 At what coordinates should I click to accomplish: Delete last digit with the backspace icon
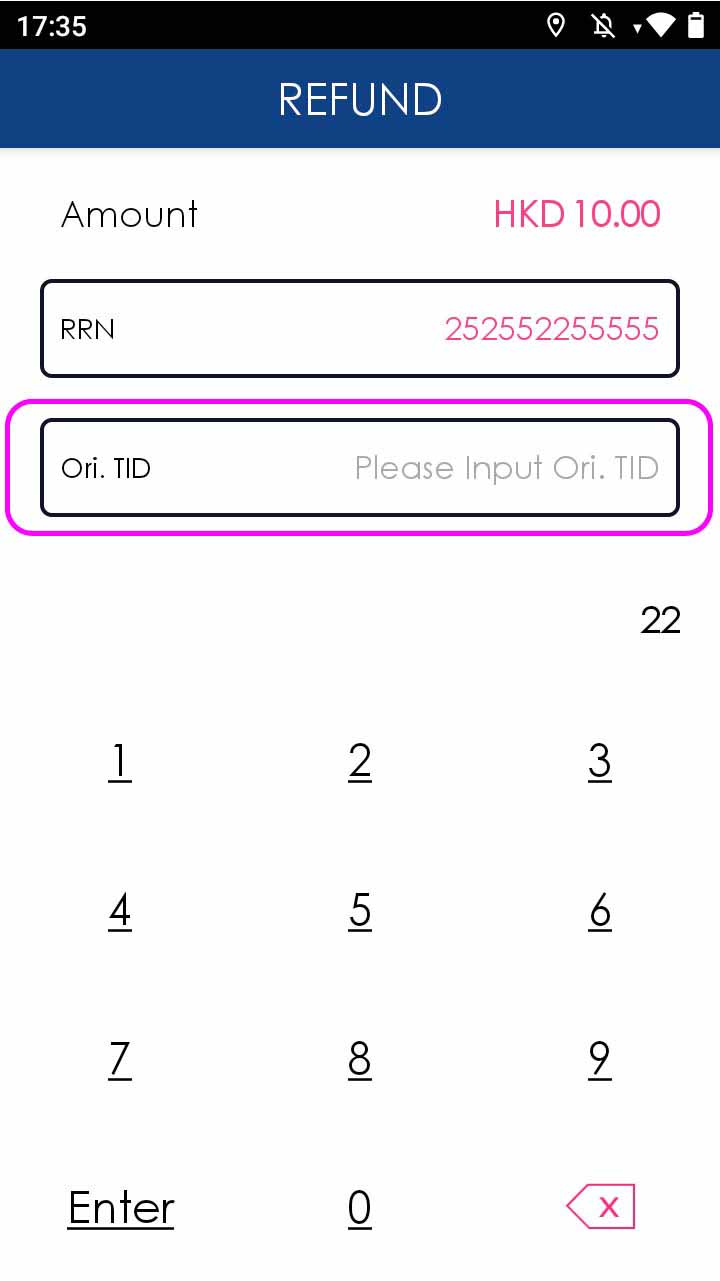click(x=600, y=1207)
